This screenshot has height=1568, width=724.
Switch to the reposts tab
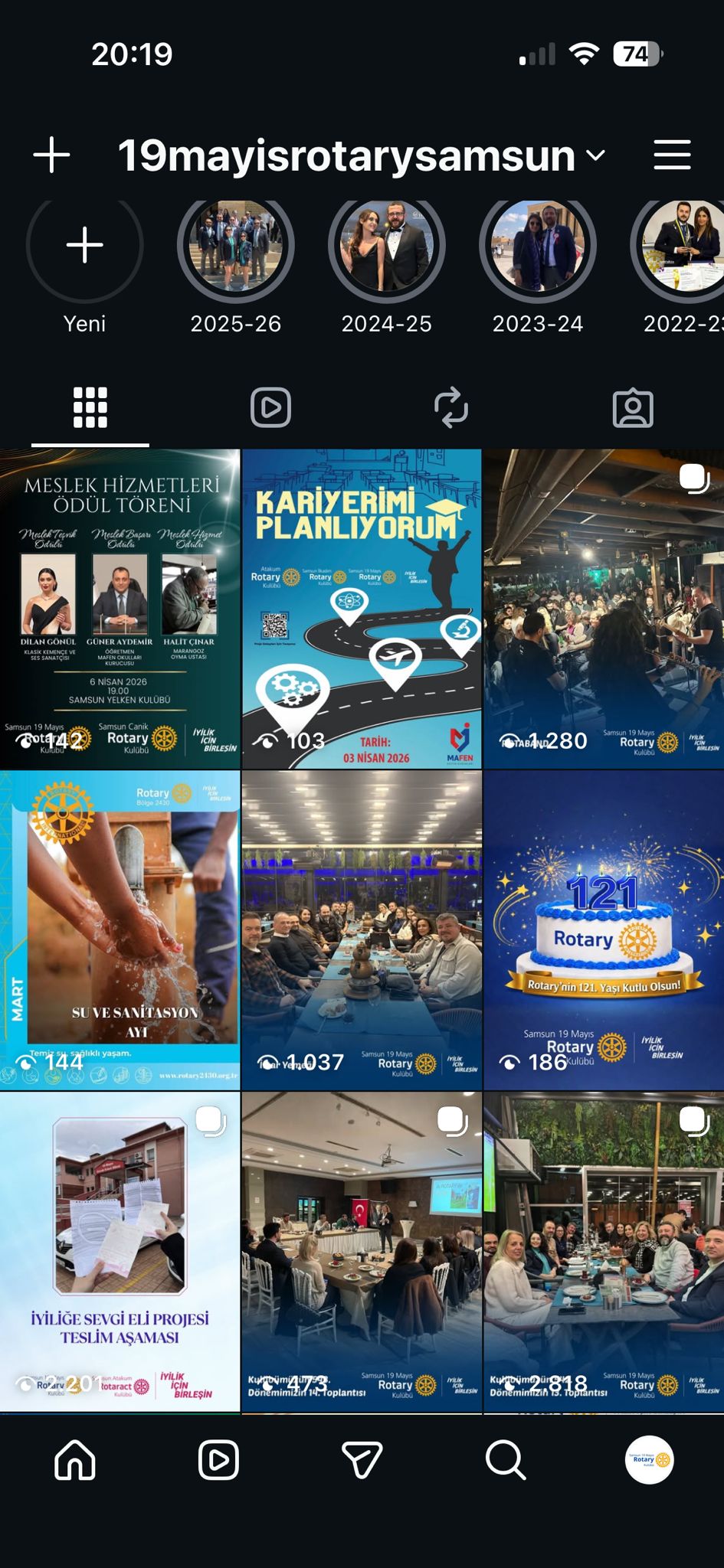pyautogui.click(x=451, y=407)
